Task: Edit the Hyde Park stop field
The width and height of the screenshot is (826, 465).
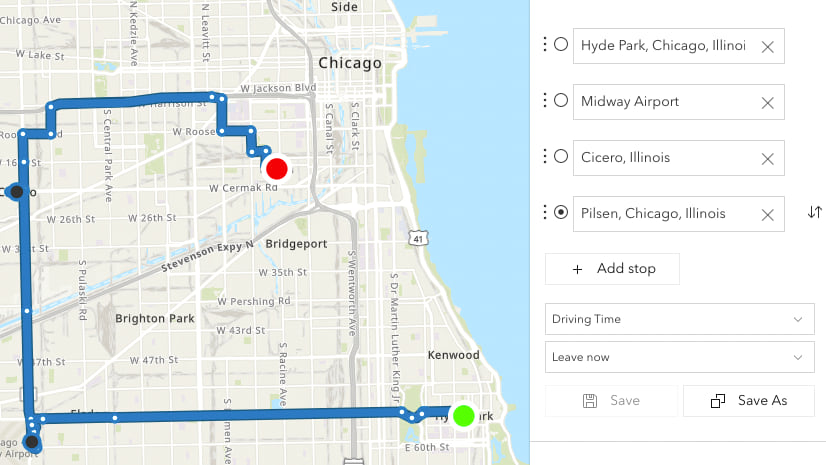Action: tap(662, 46)
